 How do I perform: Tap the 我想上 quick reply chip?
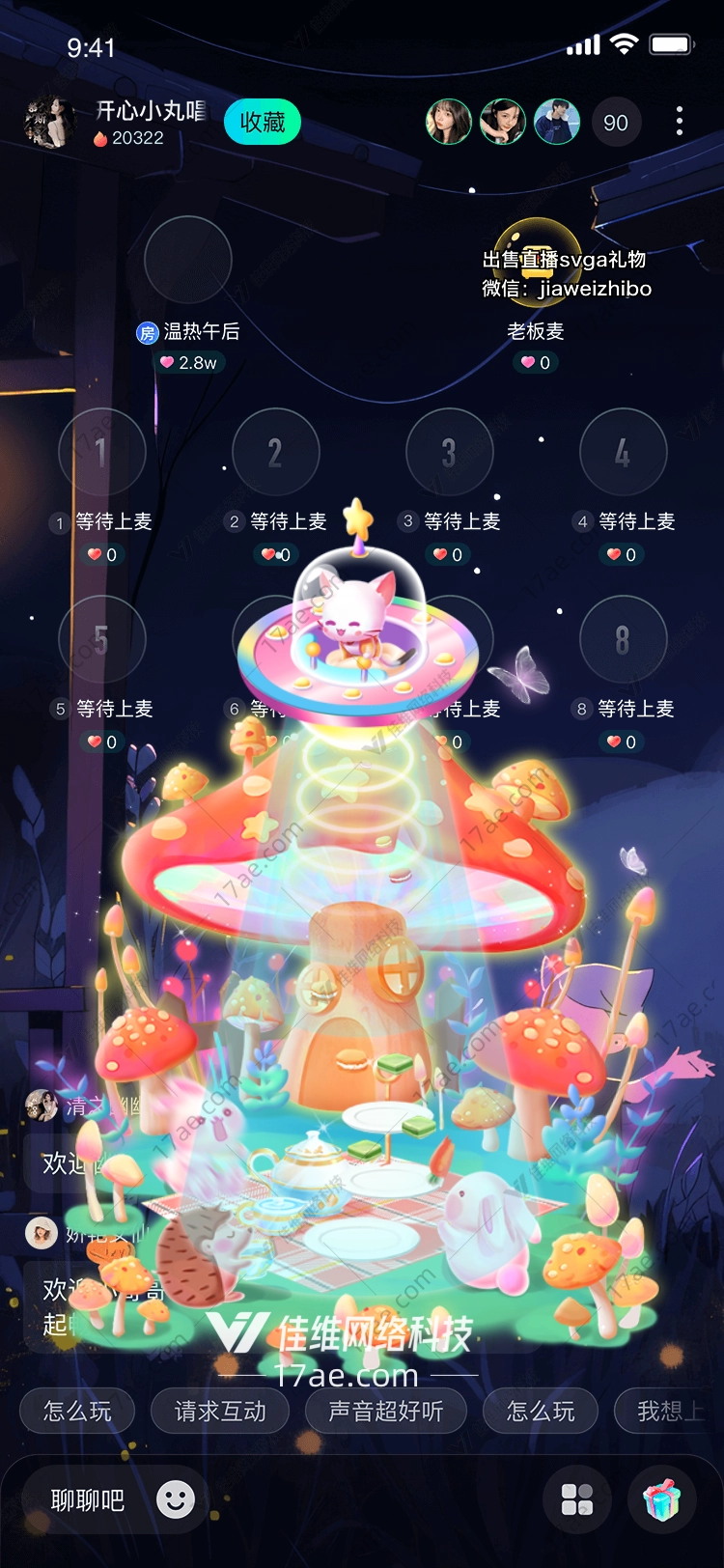668,1412
